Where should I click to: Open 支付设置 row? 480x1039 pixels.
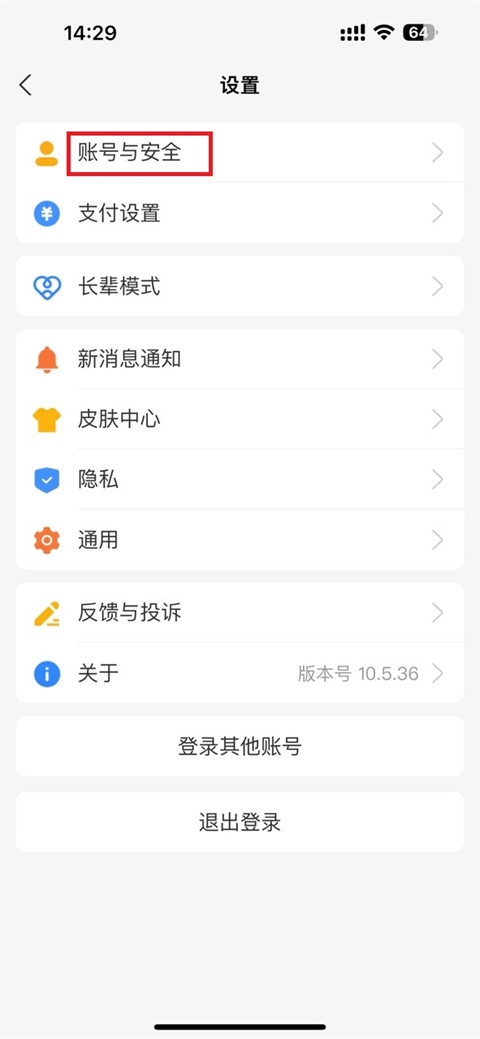tap(239, 213)
